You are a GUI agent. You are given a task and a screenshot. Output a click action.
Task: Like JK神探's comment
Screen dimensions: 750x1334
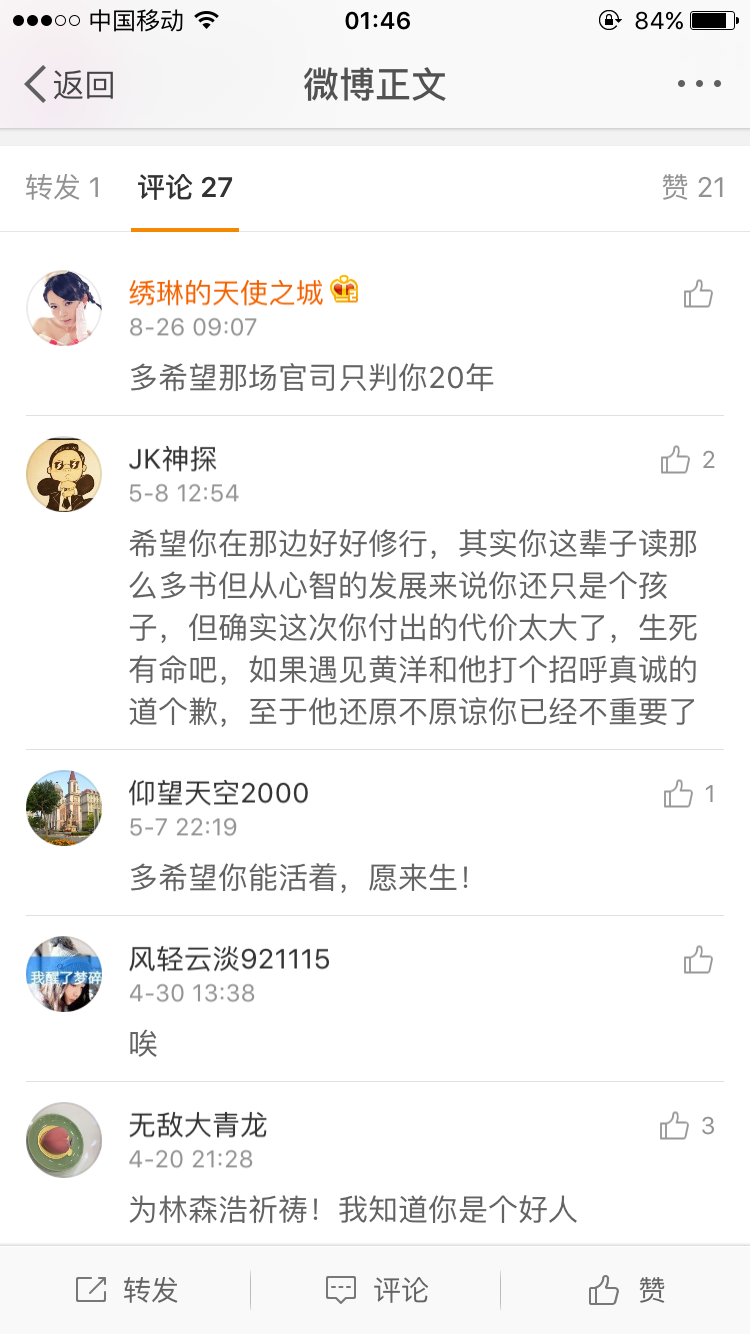(677, 460)
